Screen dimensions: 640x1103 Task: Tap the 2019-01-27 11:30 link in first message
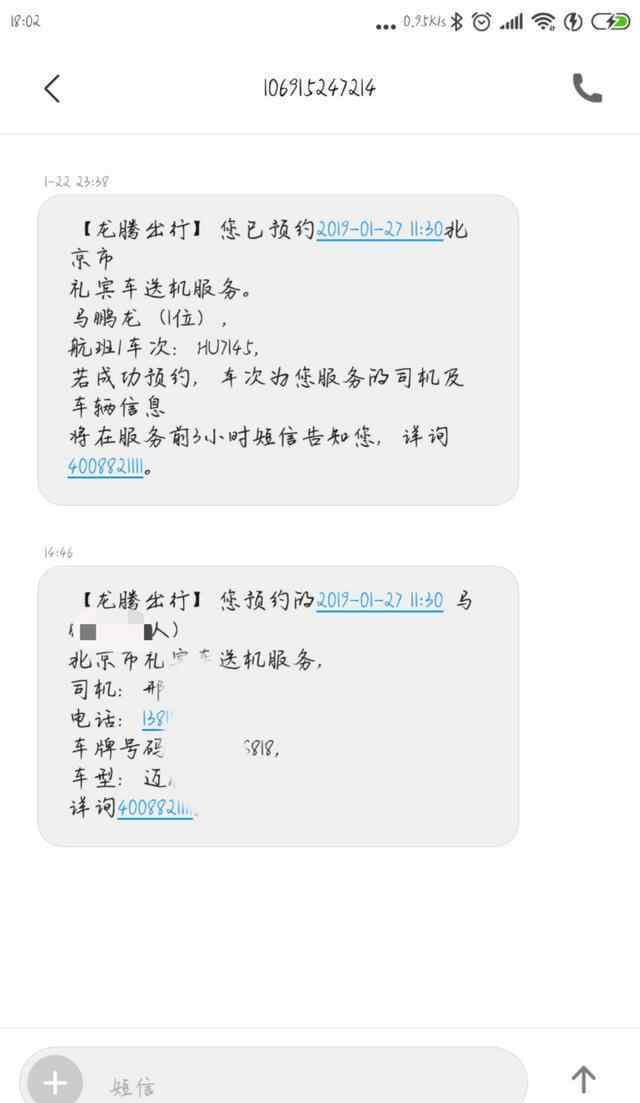pos(380,230)
